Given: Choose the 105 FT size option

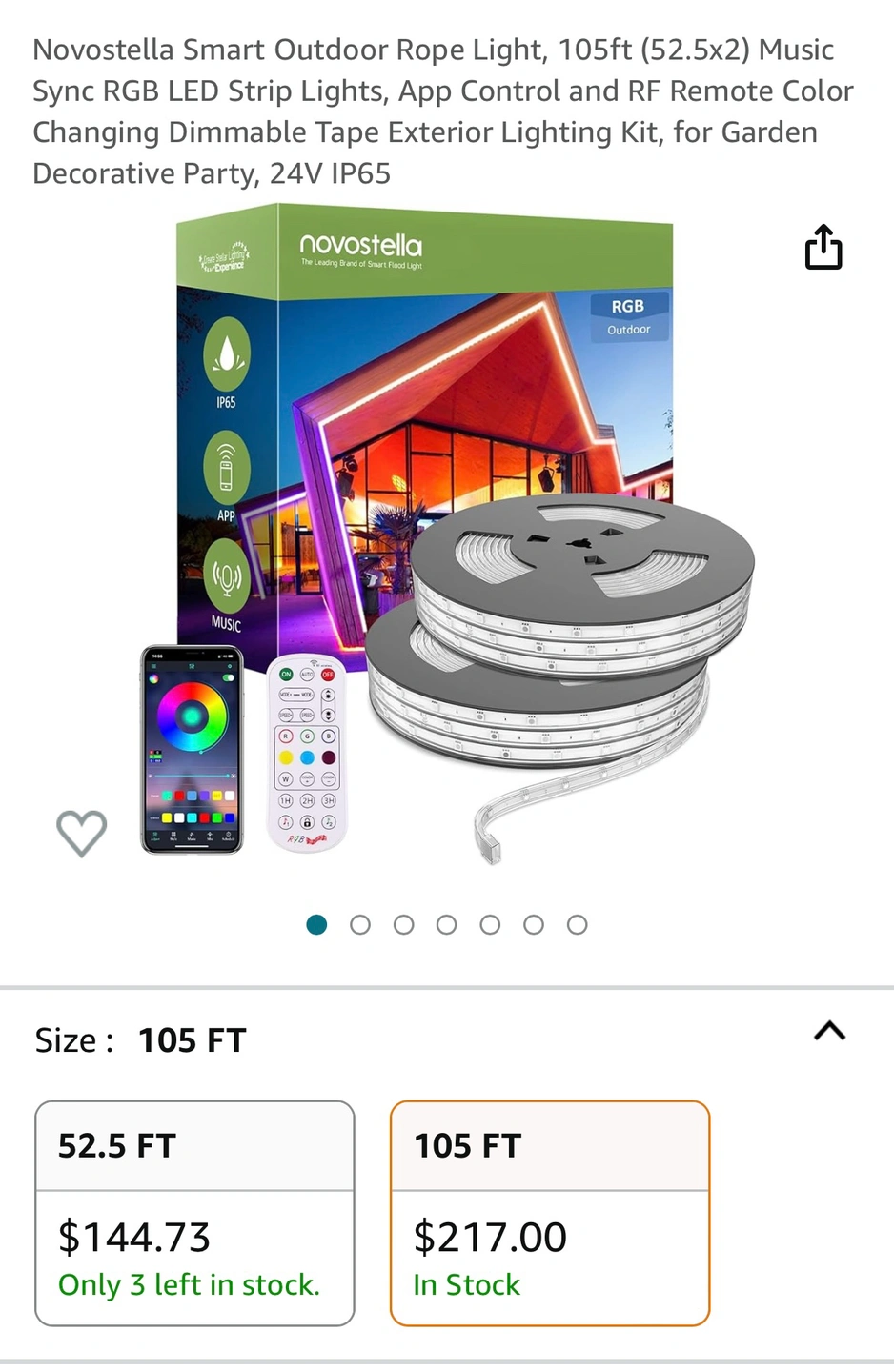Looking at the screenshot, I should click(550, 1212).
